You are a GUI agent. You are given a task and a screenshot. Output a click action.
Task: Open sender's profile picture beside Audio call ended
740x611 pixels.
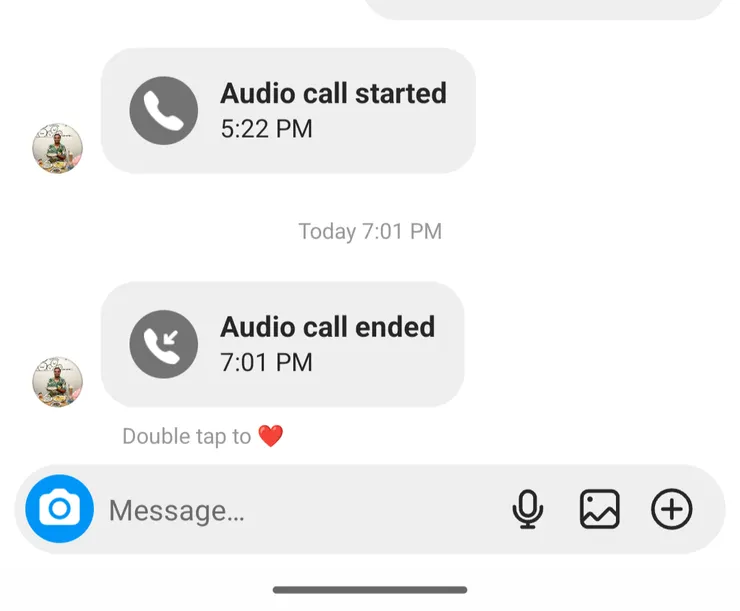[58, 382]
